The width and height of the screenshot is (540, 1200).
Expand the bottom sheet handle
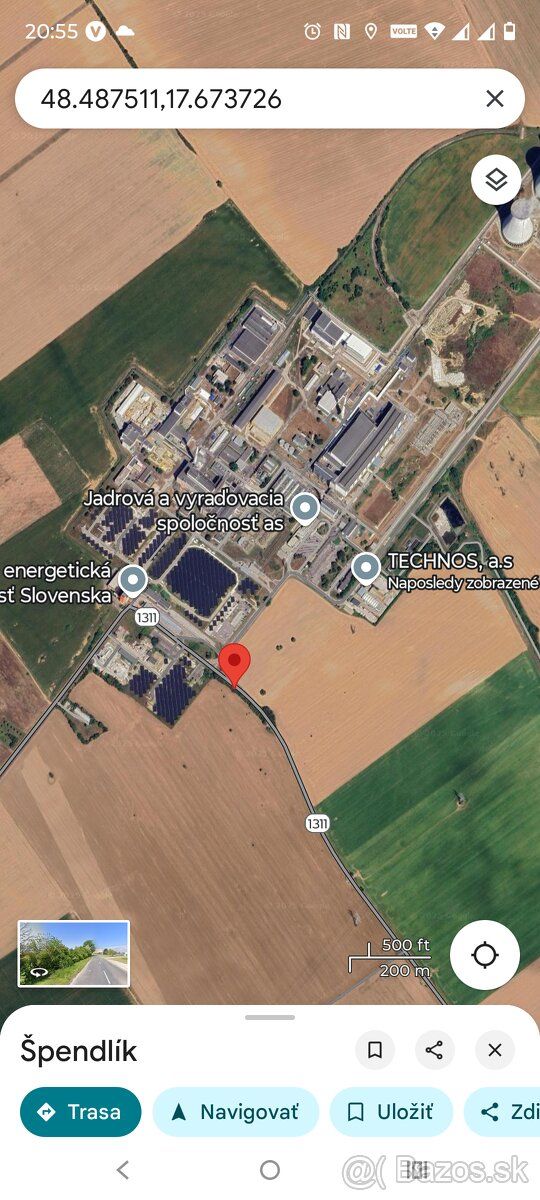270,1017
